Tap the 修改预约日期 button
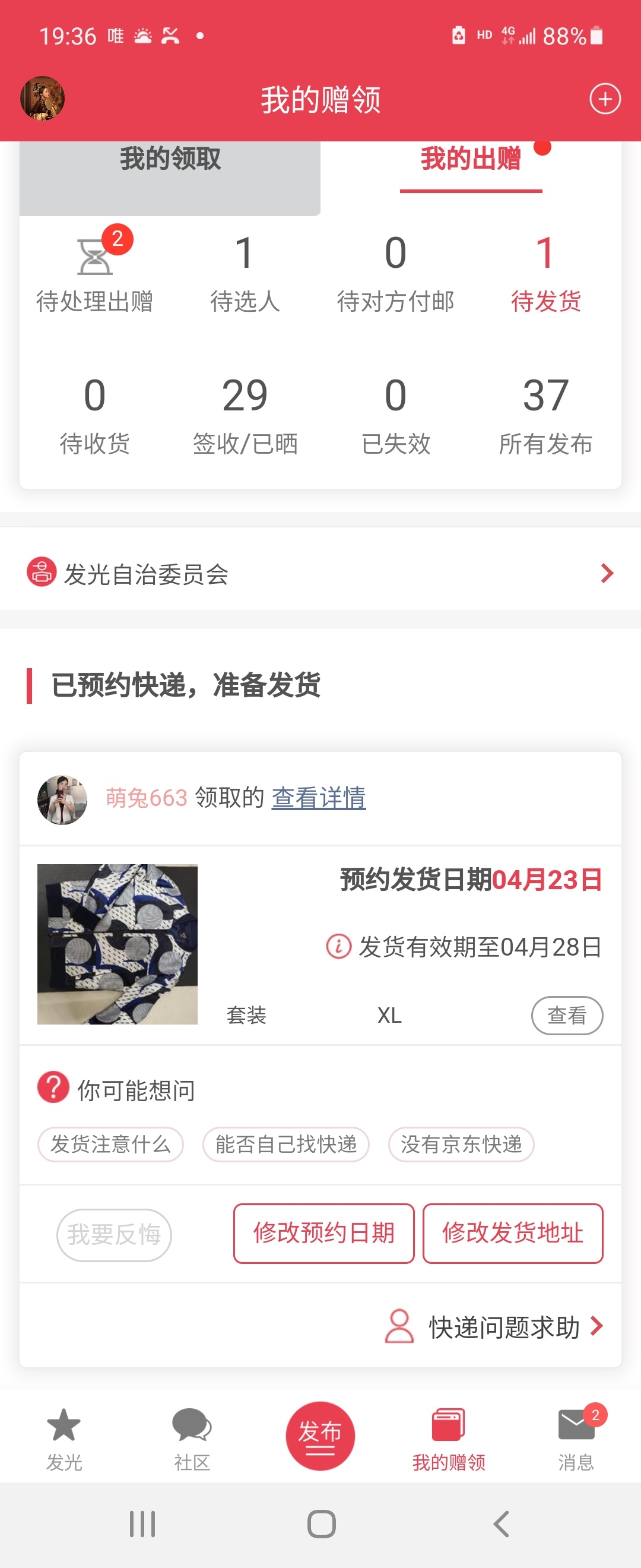This screenshot has width=641, height=1568. (x=323, y=1233)
